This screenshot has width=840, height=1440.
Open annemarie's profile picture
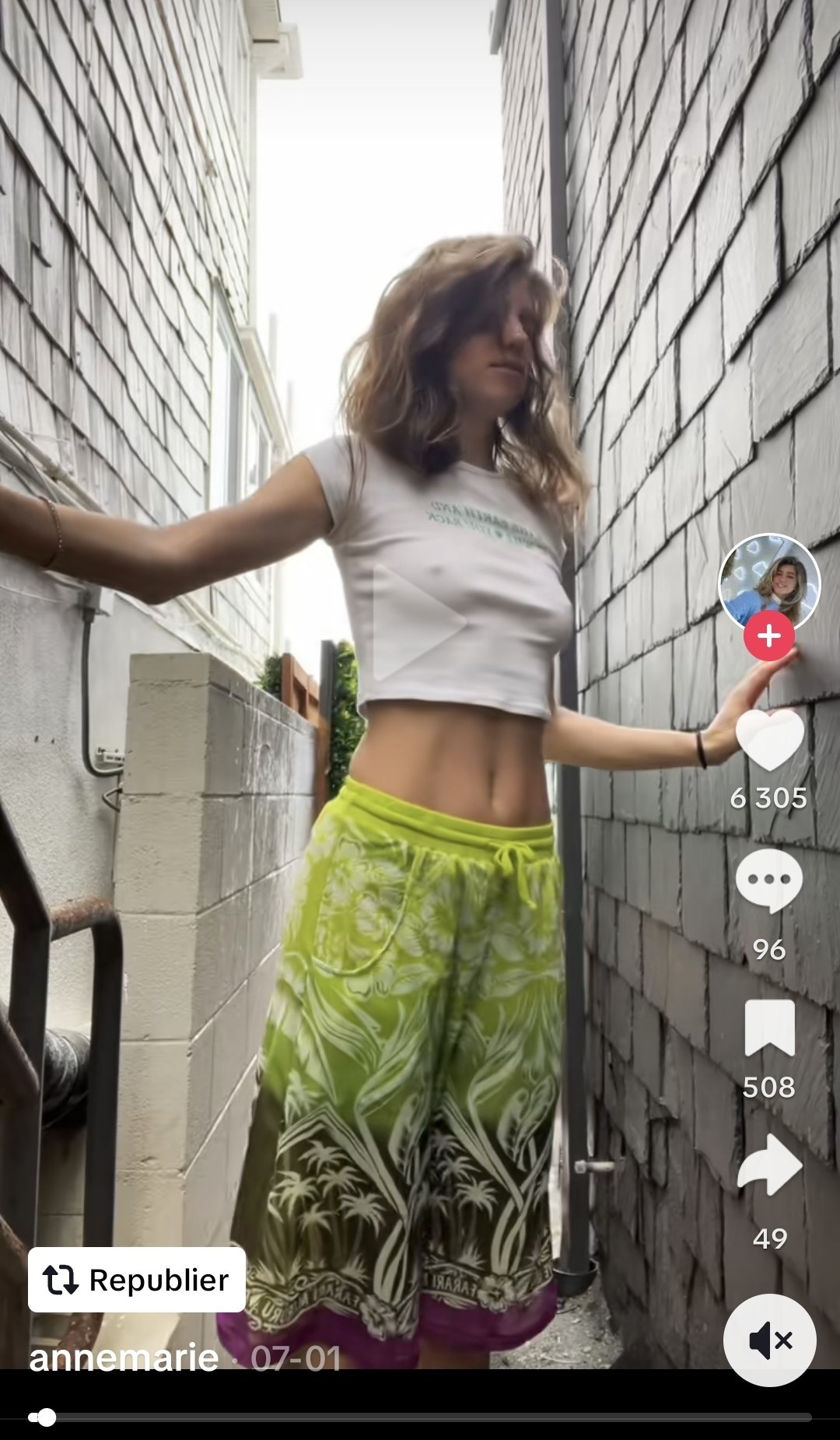click(x=769, y=583)
